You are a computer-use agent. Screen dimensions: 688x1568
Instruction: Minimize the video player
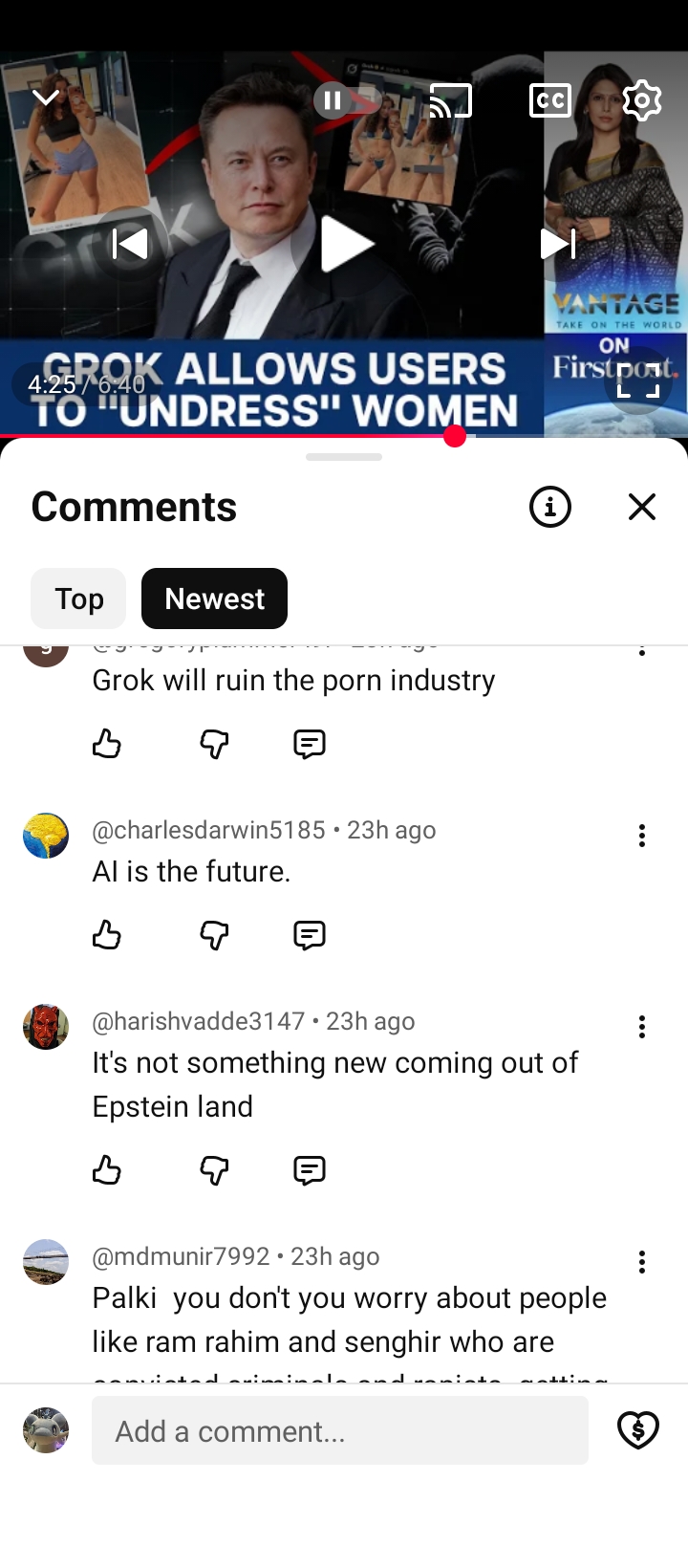coord(45,98)
